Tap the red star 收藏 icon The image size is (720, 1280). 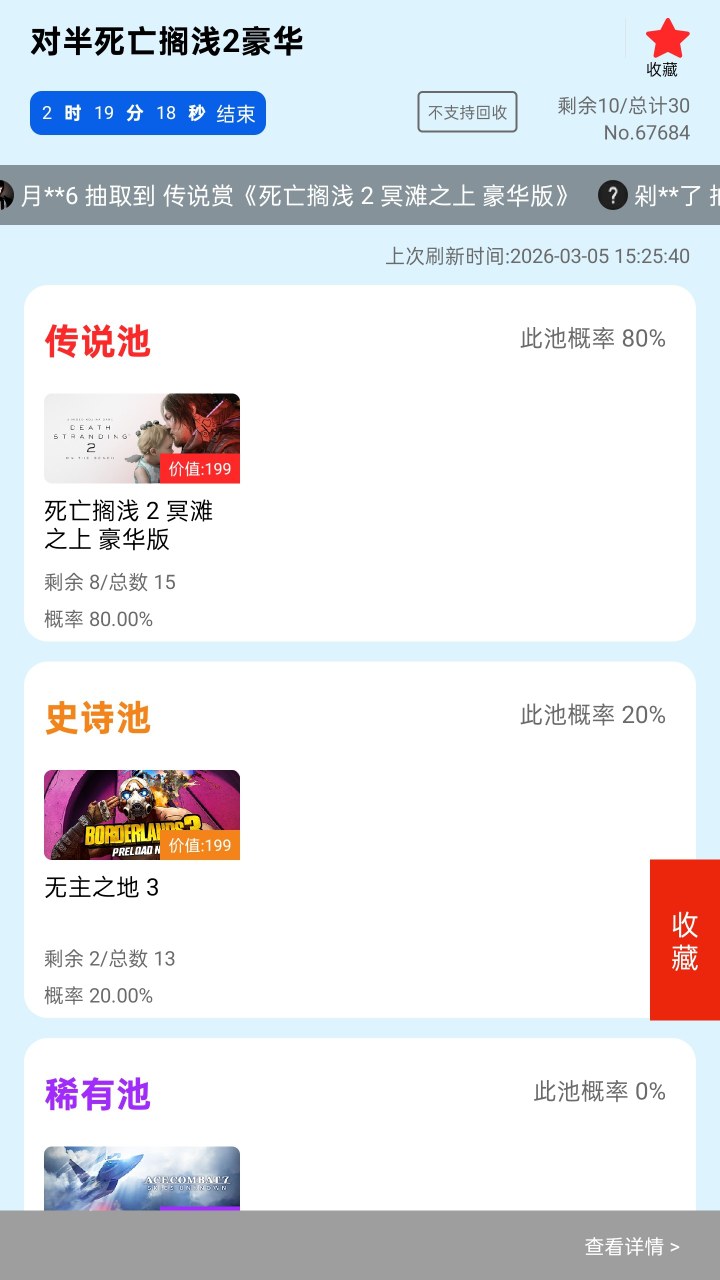tap(666, 42)
